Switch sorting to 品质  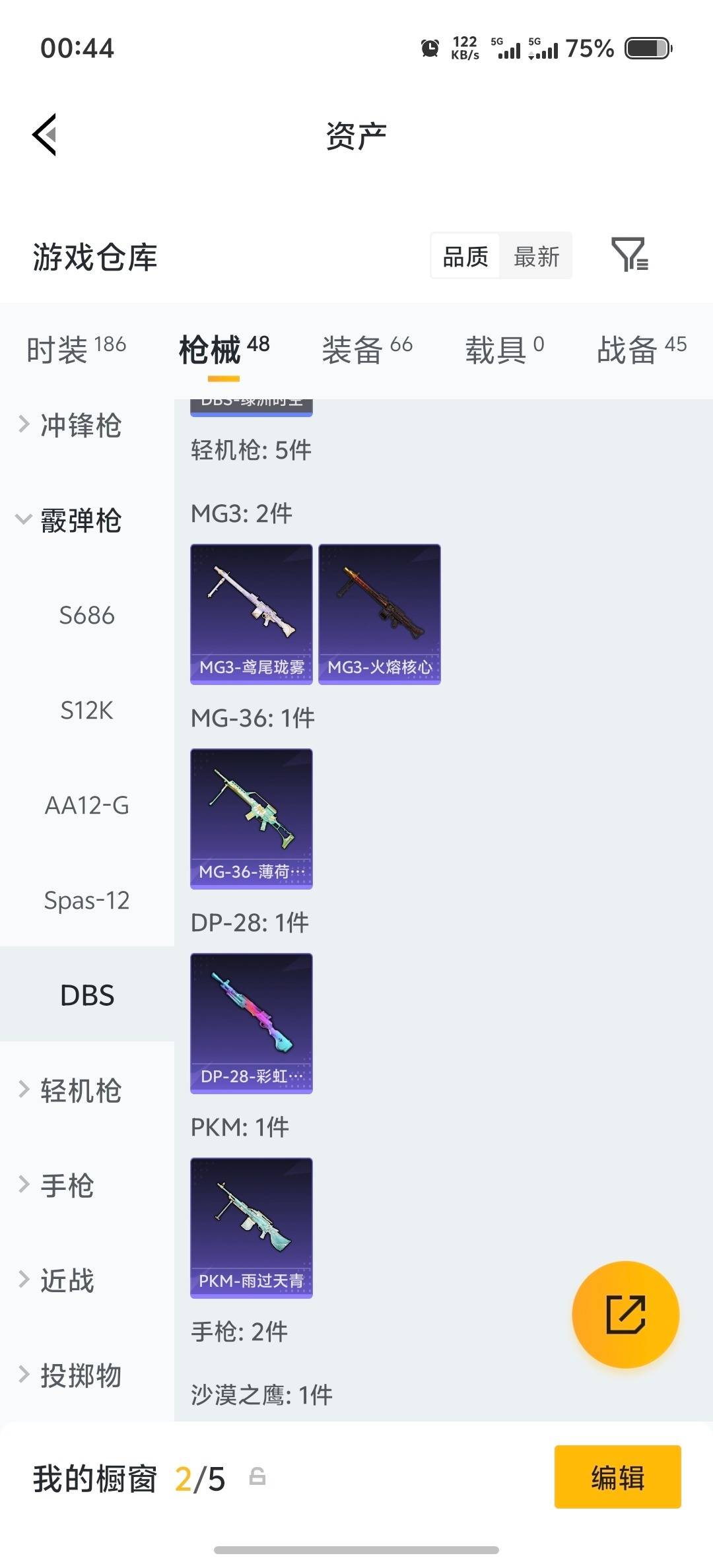(465, 256)
